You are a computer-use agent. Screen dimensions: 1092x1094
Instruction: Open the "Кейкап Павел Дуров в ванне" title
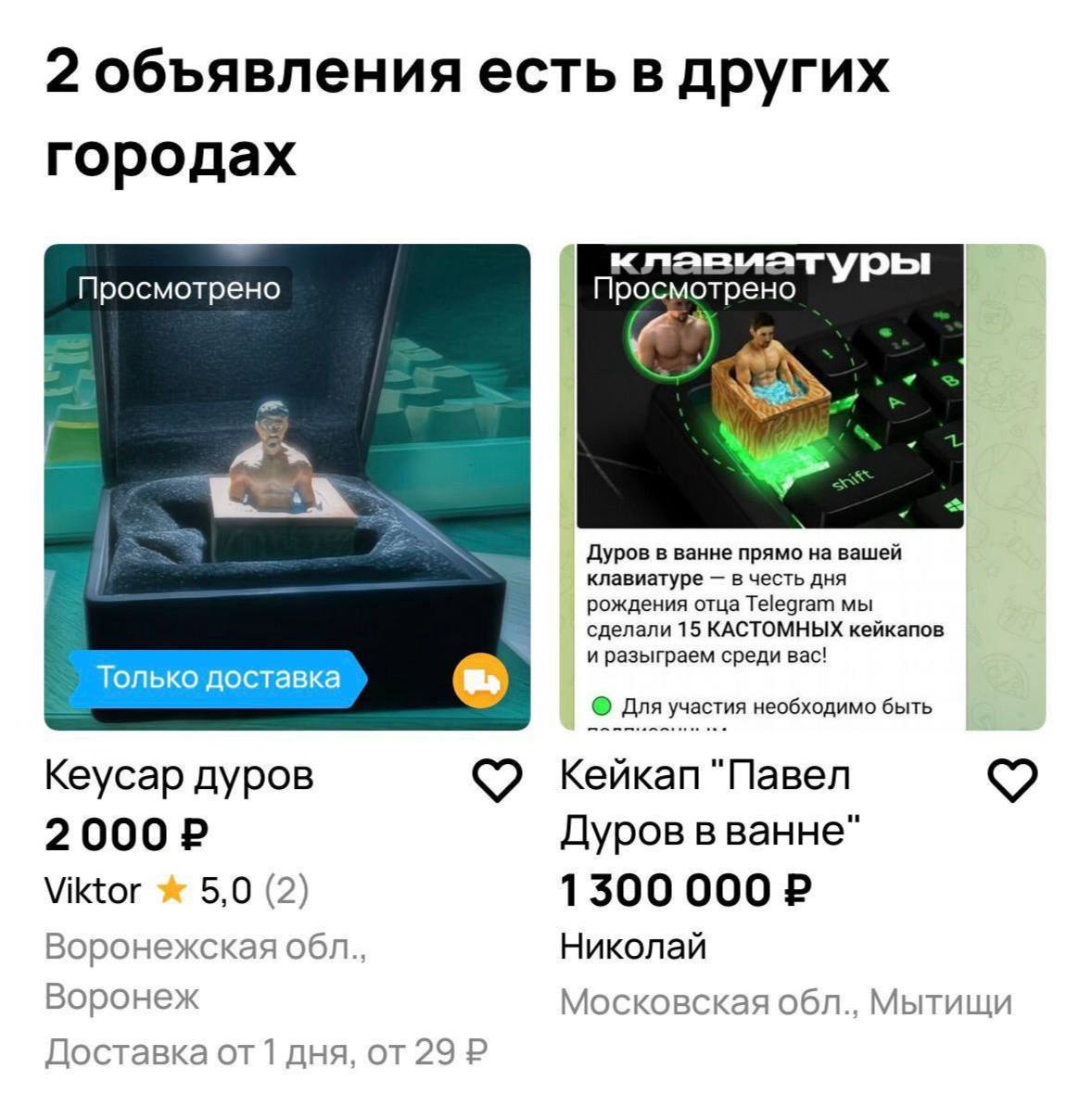(710, 803)
